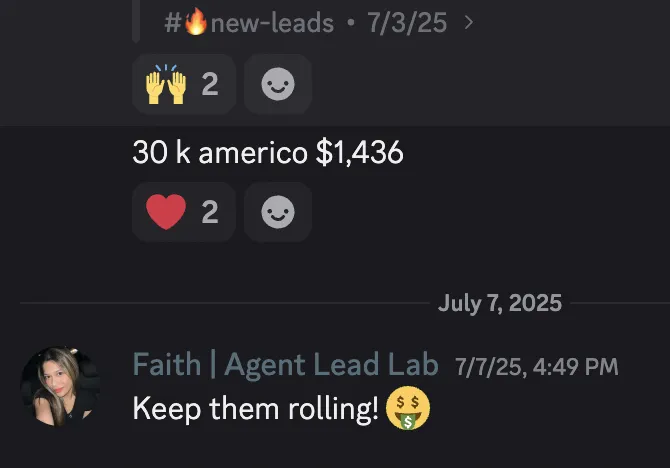Toggle the raised hands reaction
This screenshot has width=670, height=468.
click(183, 85)
